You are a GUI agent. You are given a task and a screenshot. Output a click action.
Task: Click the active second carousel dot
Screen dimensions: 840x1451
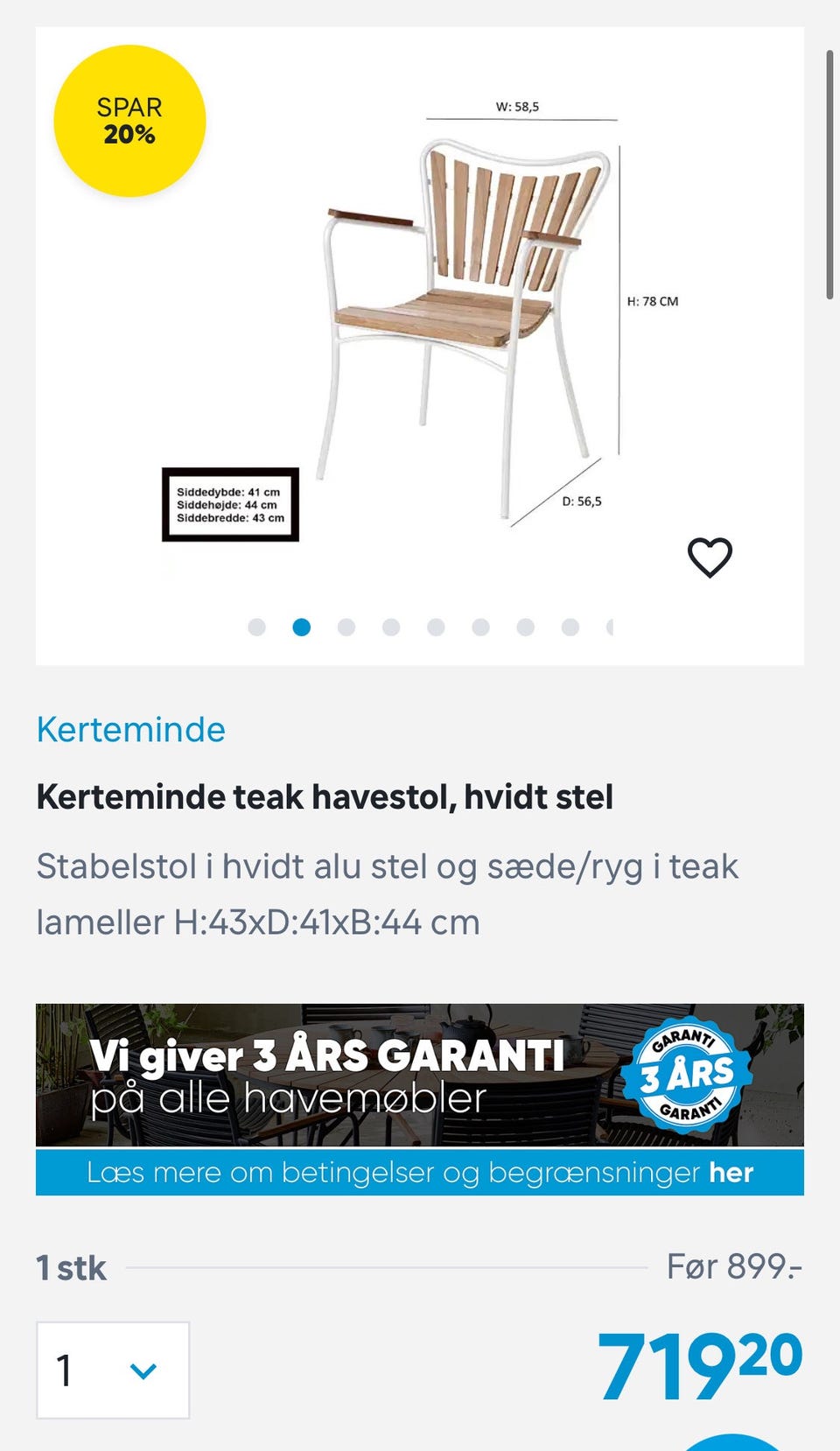302,627
